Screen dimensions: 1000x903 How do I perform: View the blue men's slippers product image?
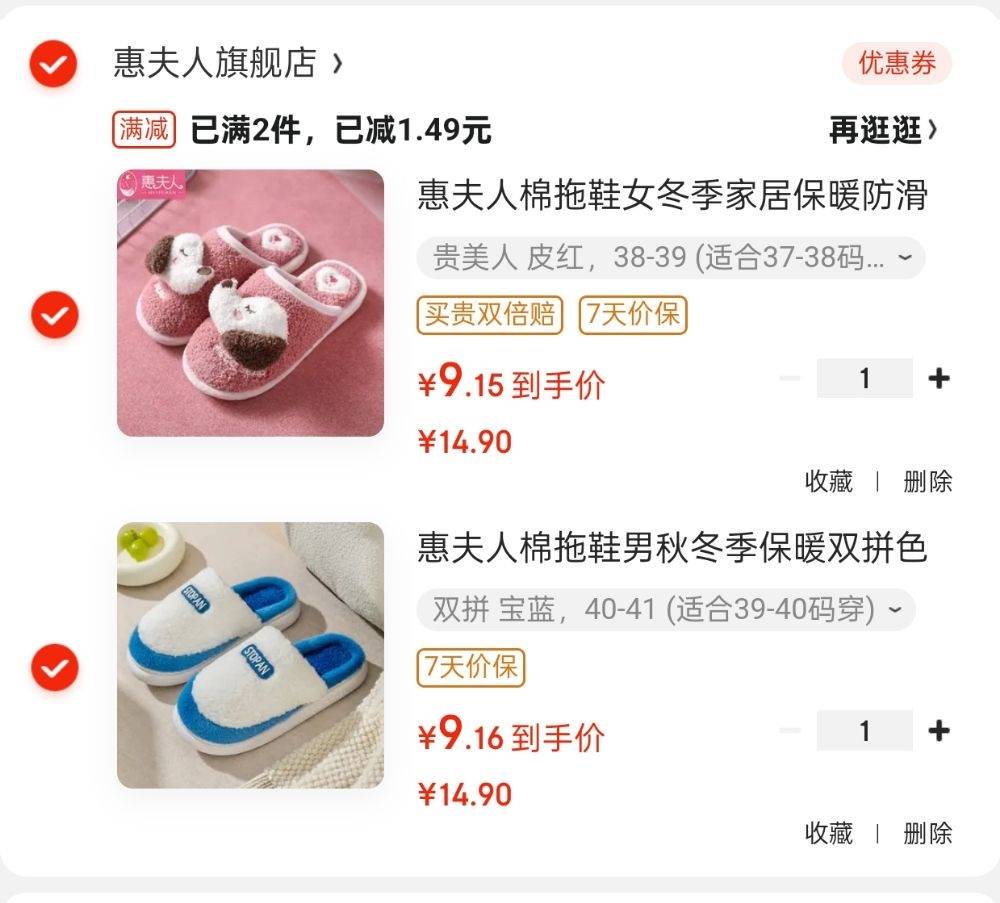click(250, 655)
